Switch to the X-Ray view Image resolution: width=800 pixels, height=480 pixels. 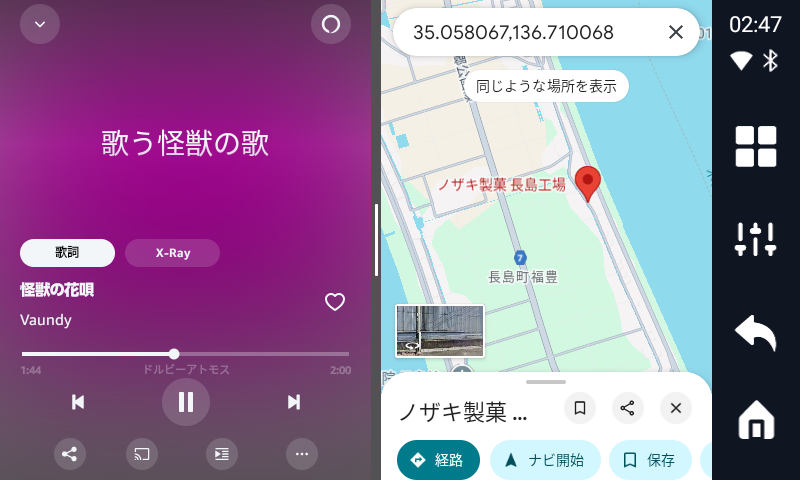172,253
